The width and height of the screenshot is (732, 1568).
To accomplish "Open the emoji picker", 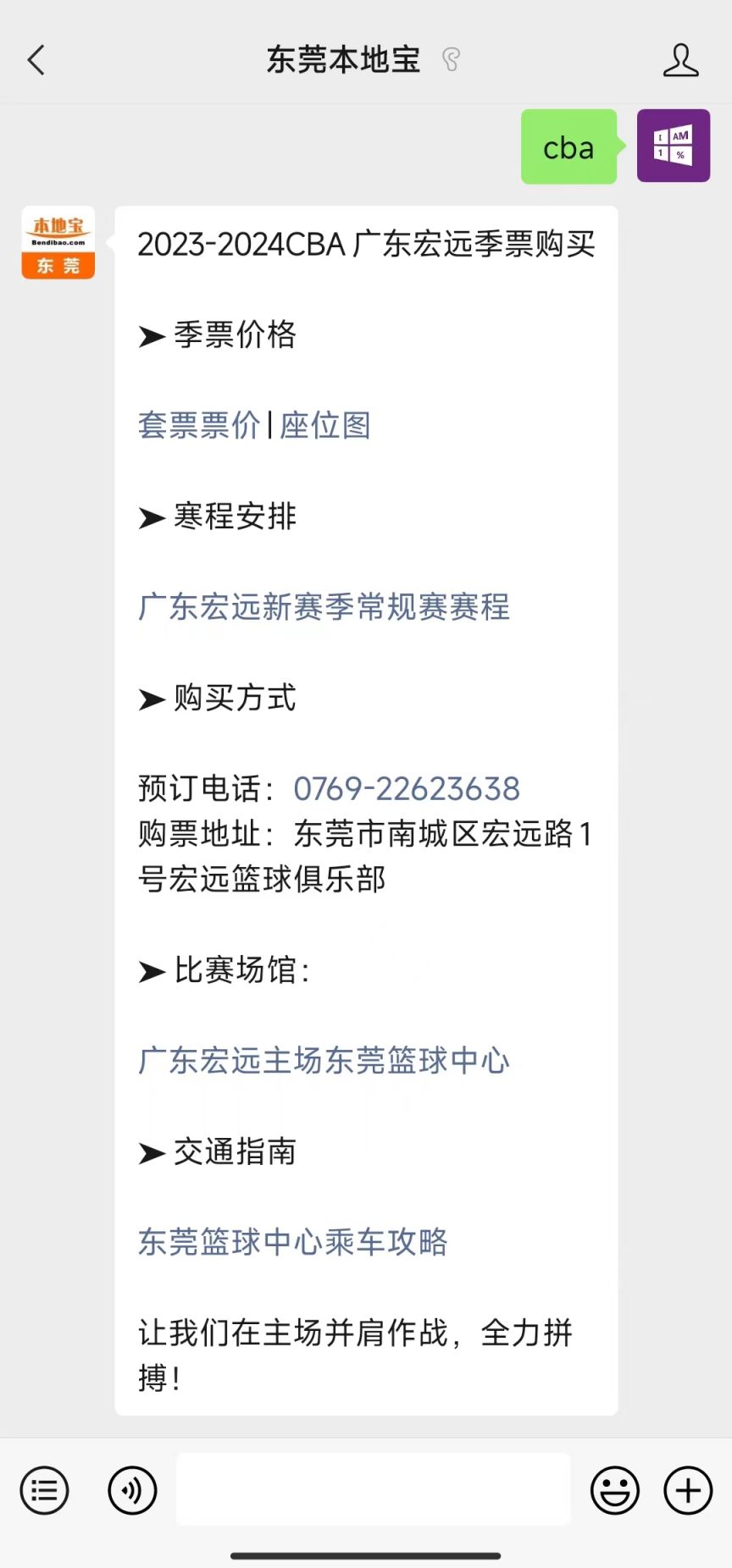I will (615, 1490).
